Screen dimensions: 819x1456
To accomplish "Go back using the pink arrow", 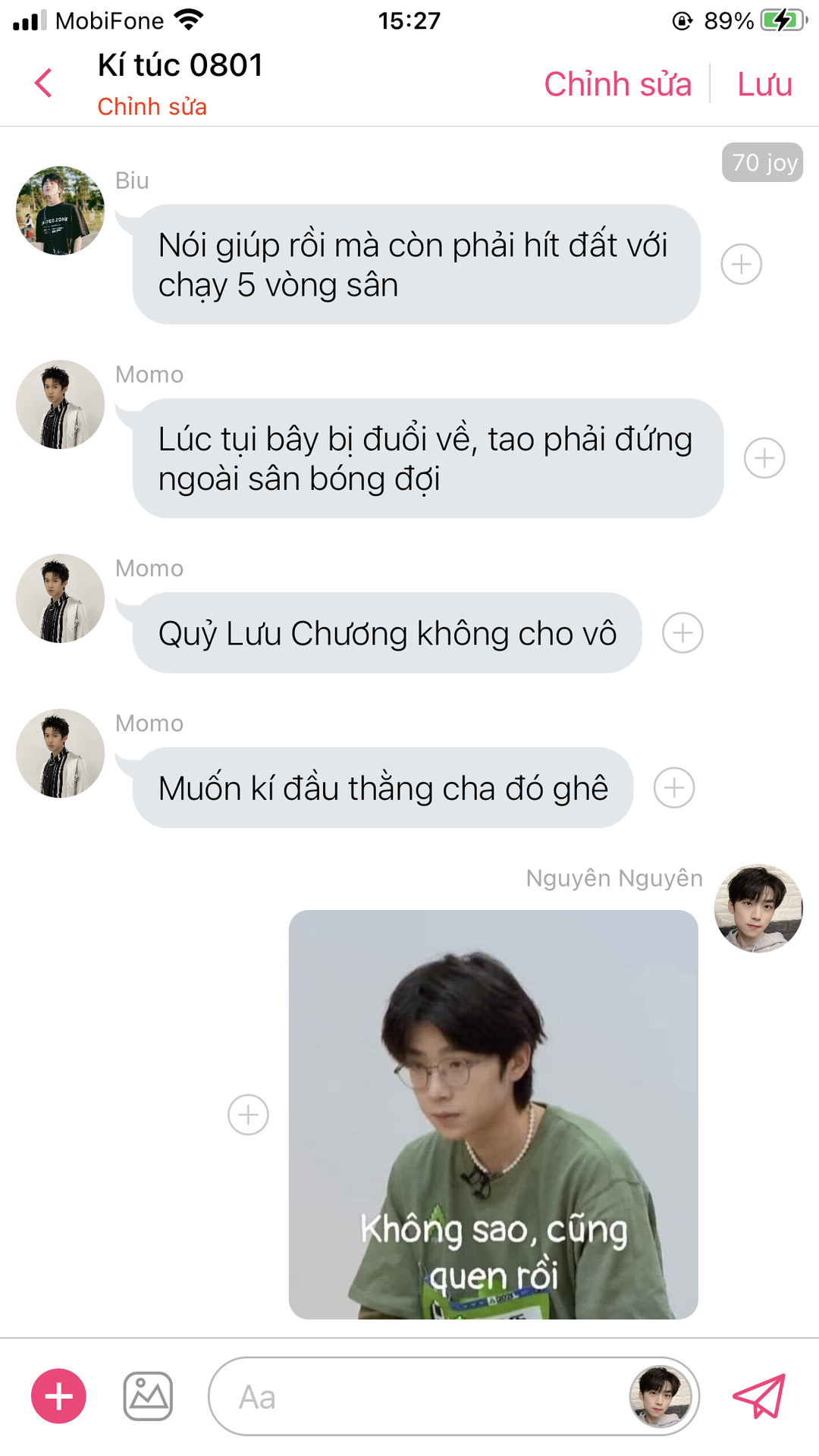I will (44, 83).
